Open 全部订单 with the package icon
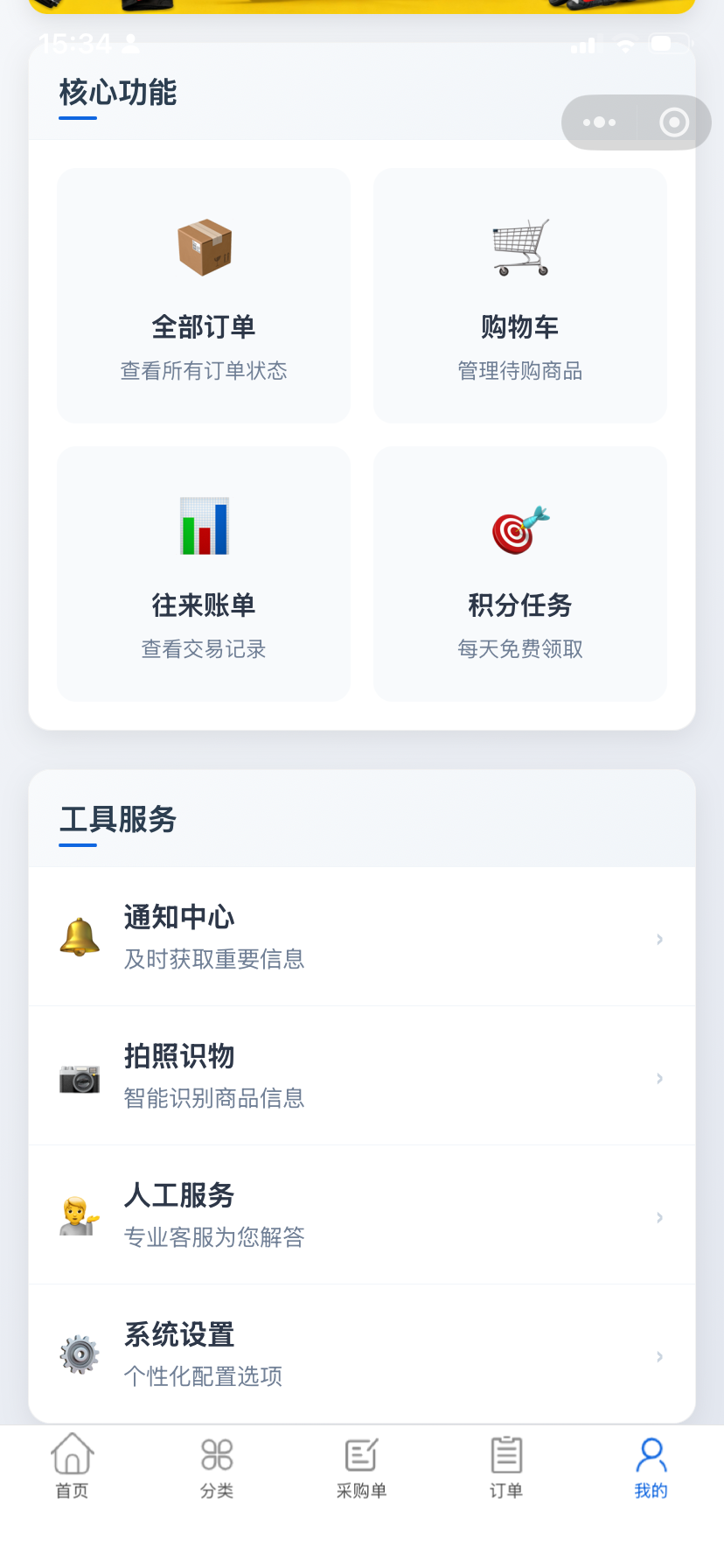Screen dimensions: 724x1568 click(203, 248)
